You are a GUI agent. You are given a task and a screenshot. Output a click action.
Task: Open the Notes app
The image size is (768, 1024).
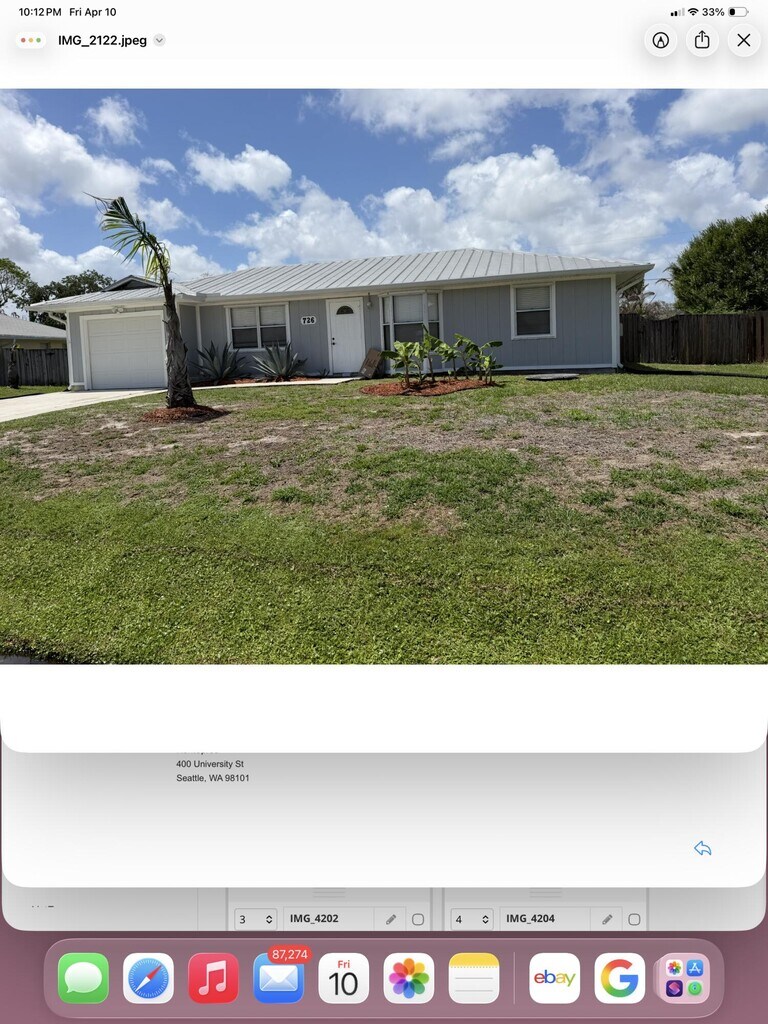(473, 978)
